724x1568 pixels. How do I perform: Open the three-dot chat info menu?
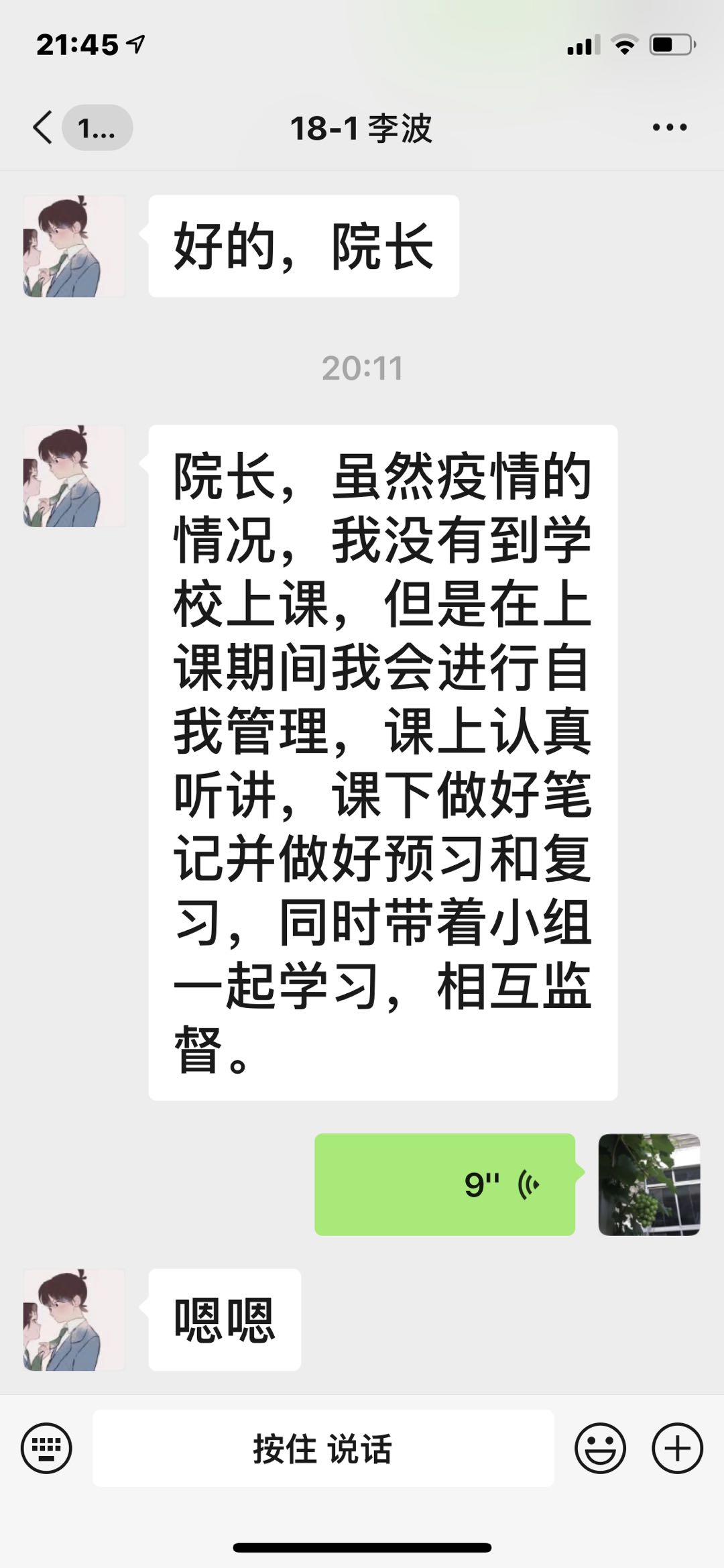[x=670, y=127]
